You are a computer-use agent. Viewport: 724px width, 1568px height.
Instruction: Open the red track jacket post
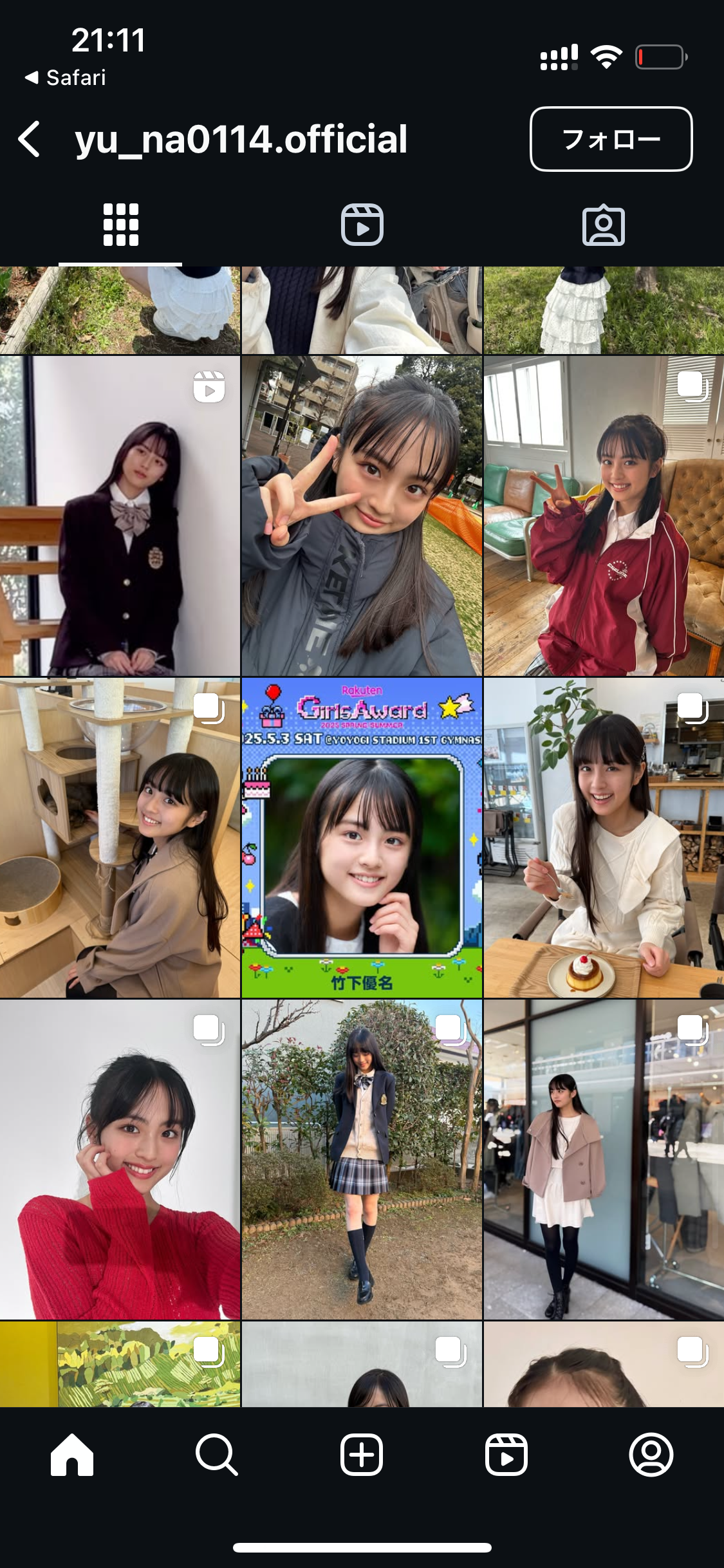click(x=604, y=516)
